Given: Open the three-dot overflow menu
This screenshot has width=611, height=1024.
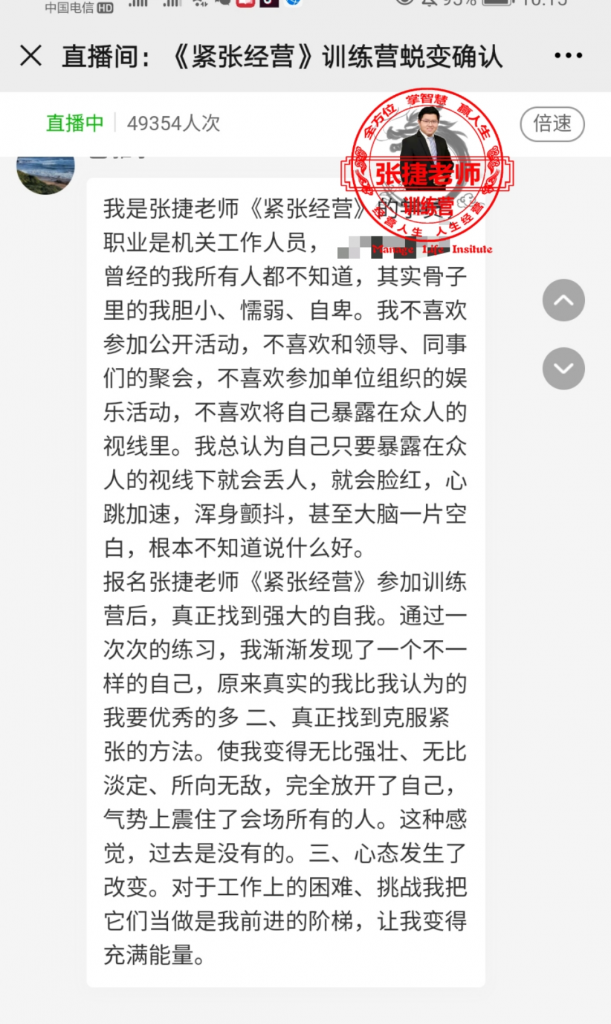Looking at the screenshot, I should click(x=567, y=55).
